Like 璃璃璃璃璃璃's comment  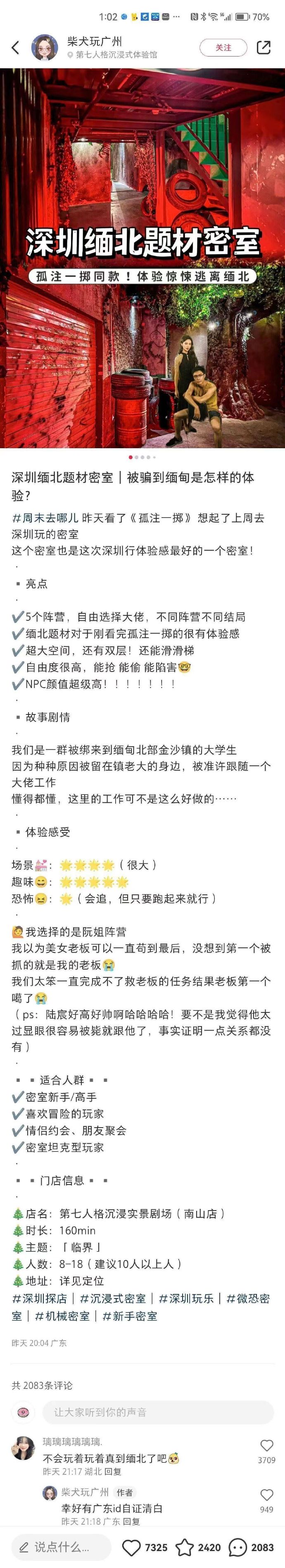click(x=266, y=1445)
